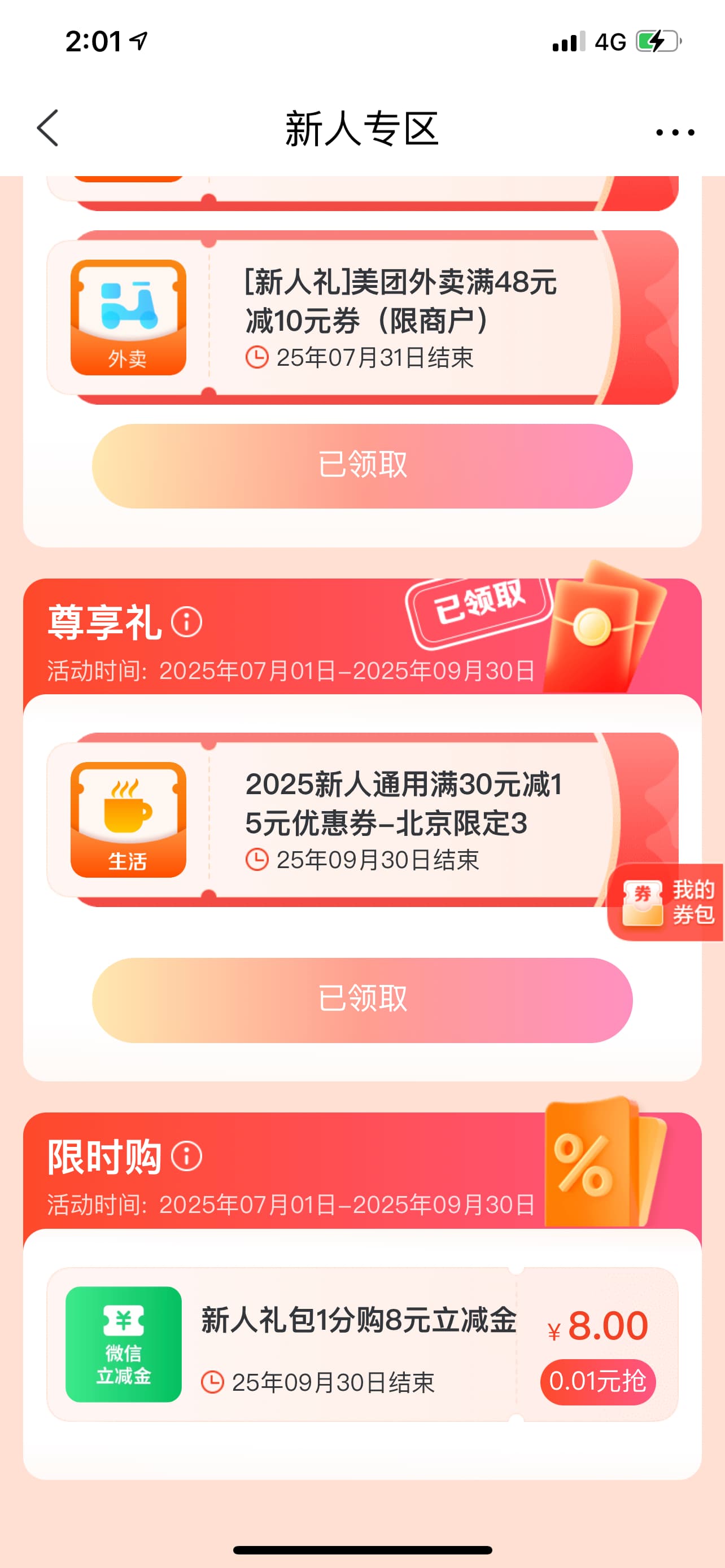Open the 新人礼包1分购8元立减金 card
Screen dimensions: 725x1568
[x=363, y=1344]
